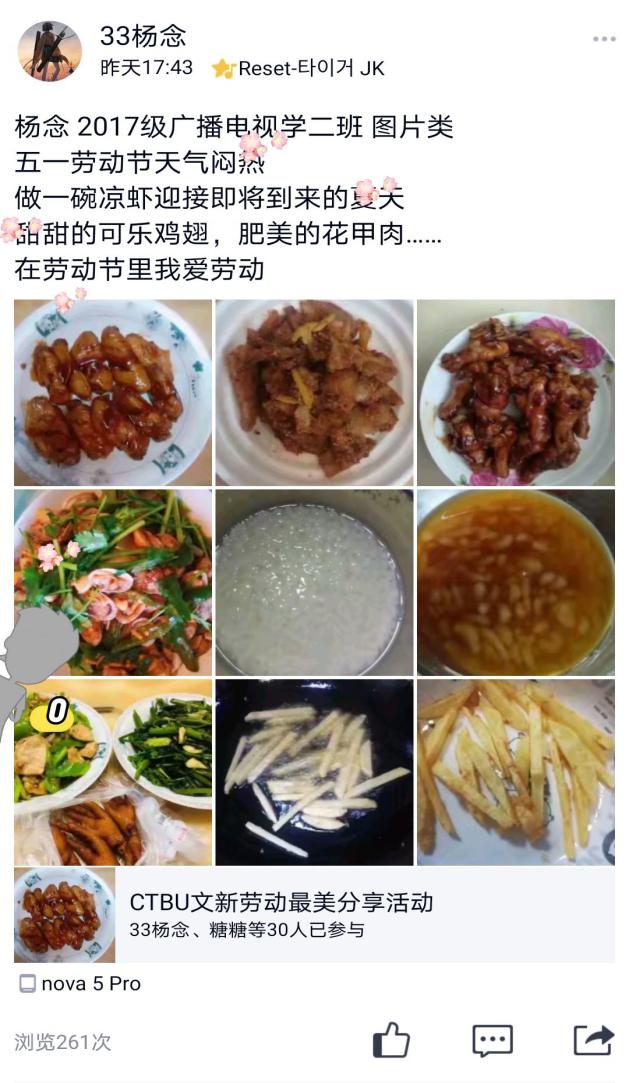The image size is (629, 1083).
Task: Open the fries frying in pan photo
Action: pos(314,772)
